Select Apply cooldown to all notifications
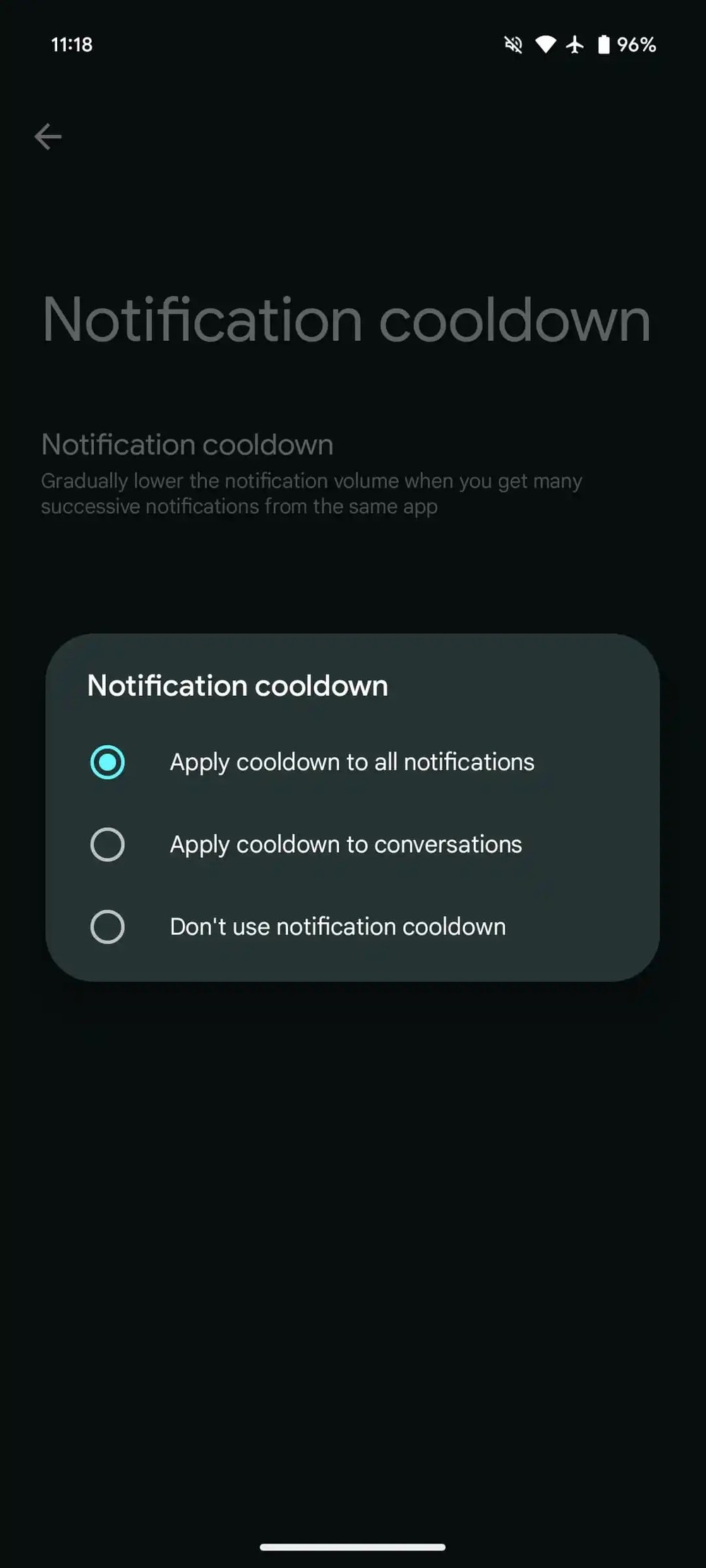Viewport: 706px width, 1568px height. tap(107, 762)
